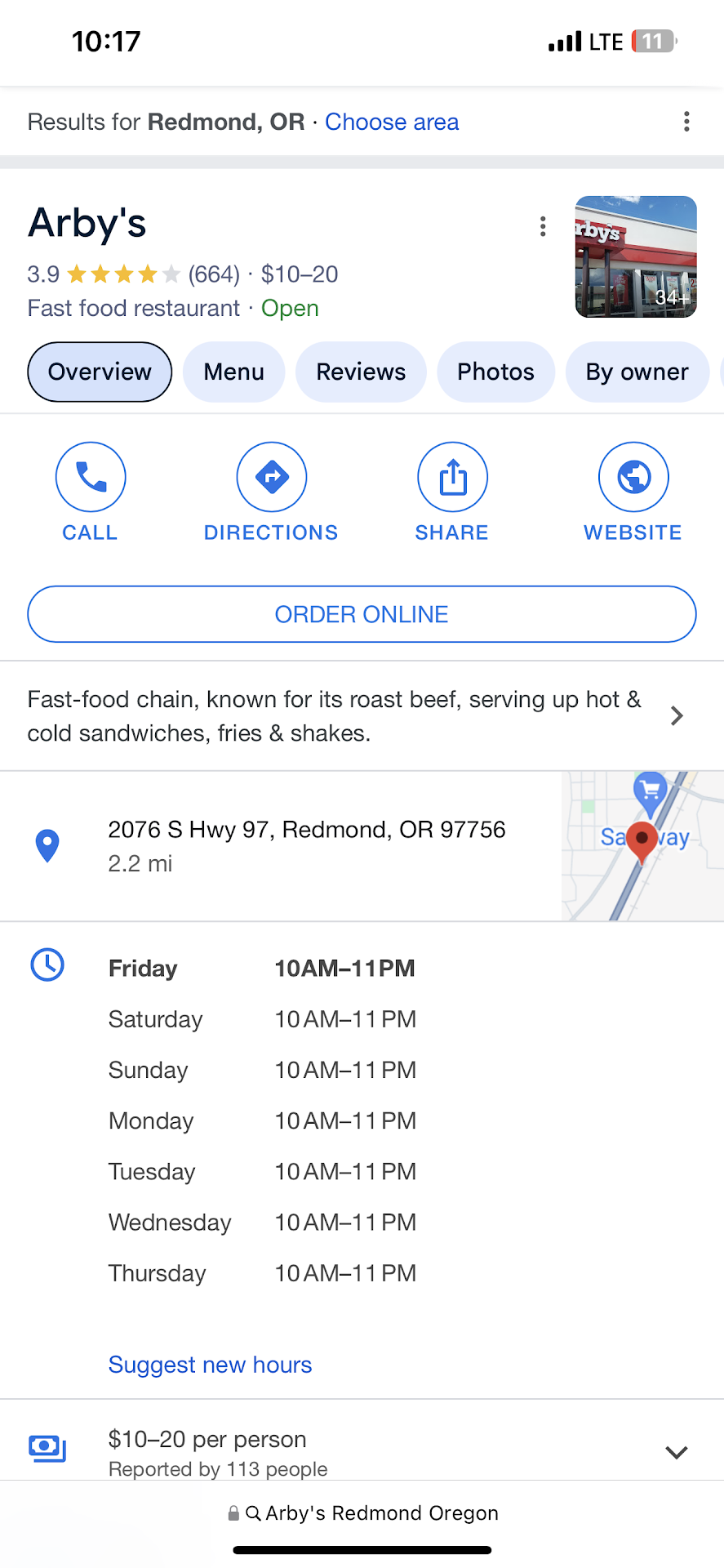
Task: Tap Suggest new hours link
Action: coord(210,1365)
